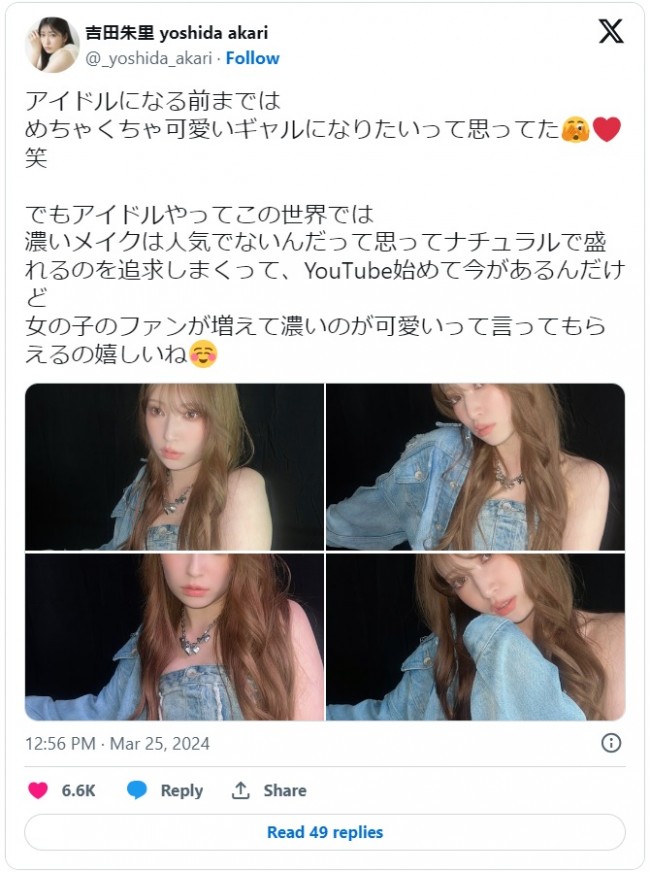
Task: Open the bottom-left photo in the tweet
Action: (x=174, y=637)
